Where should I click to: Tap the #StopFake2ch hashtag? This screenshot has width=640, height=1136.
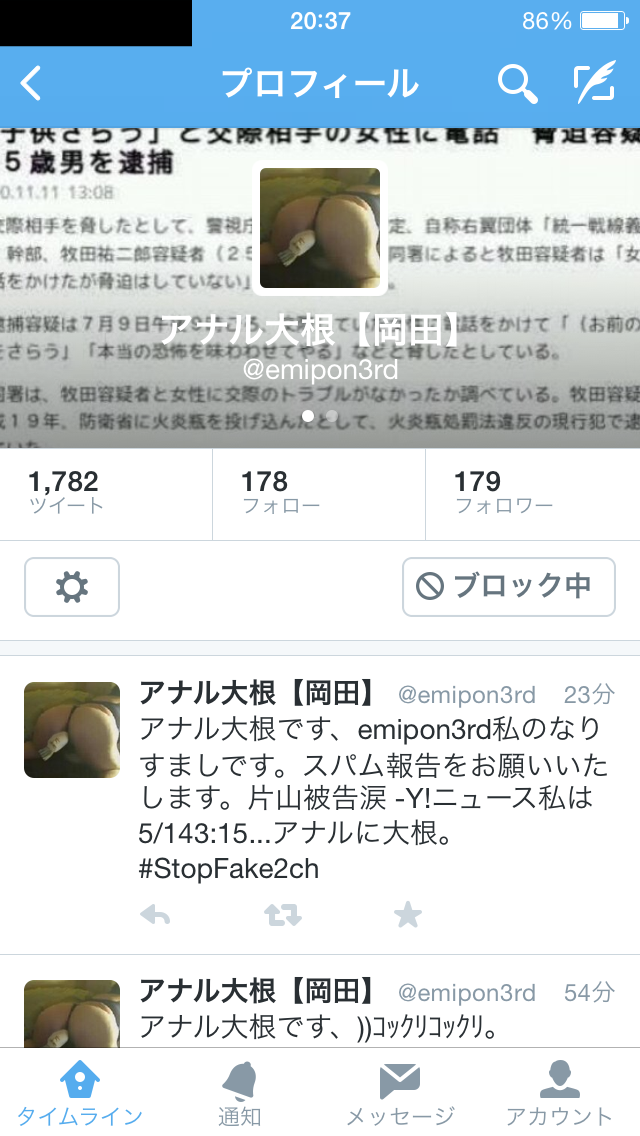click(x=229, y=868)
